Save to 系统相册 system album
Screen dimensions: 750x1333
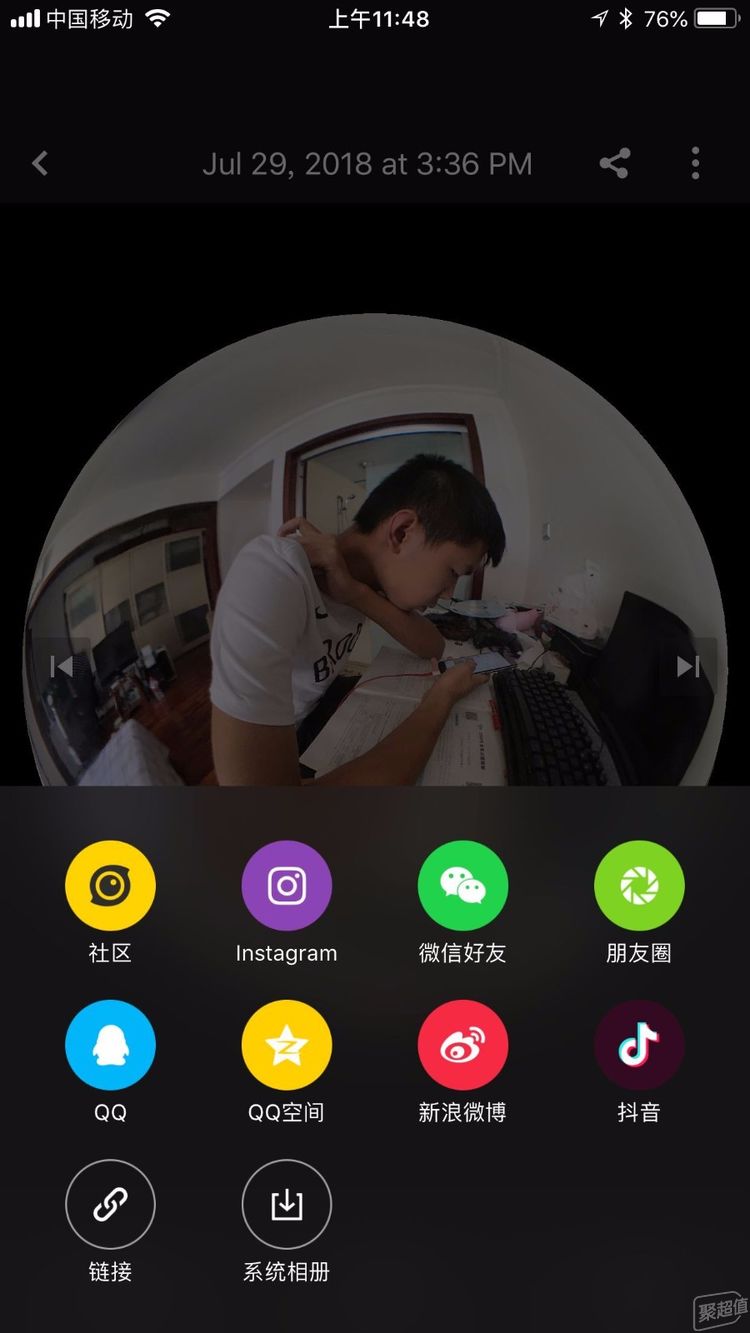[x=286, y=1205]
